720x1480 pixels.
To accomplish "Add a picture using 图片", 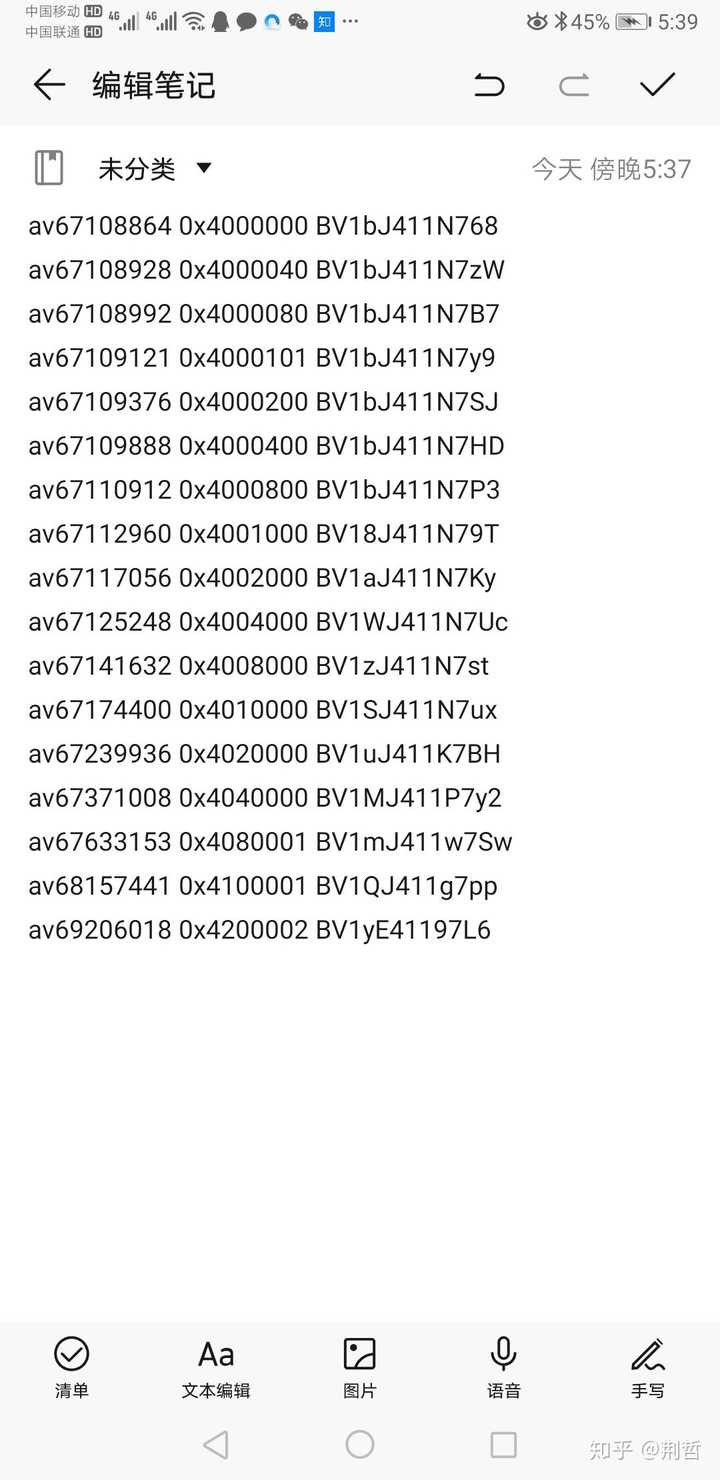I will click(x=360, y=1366).
